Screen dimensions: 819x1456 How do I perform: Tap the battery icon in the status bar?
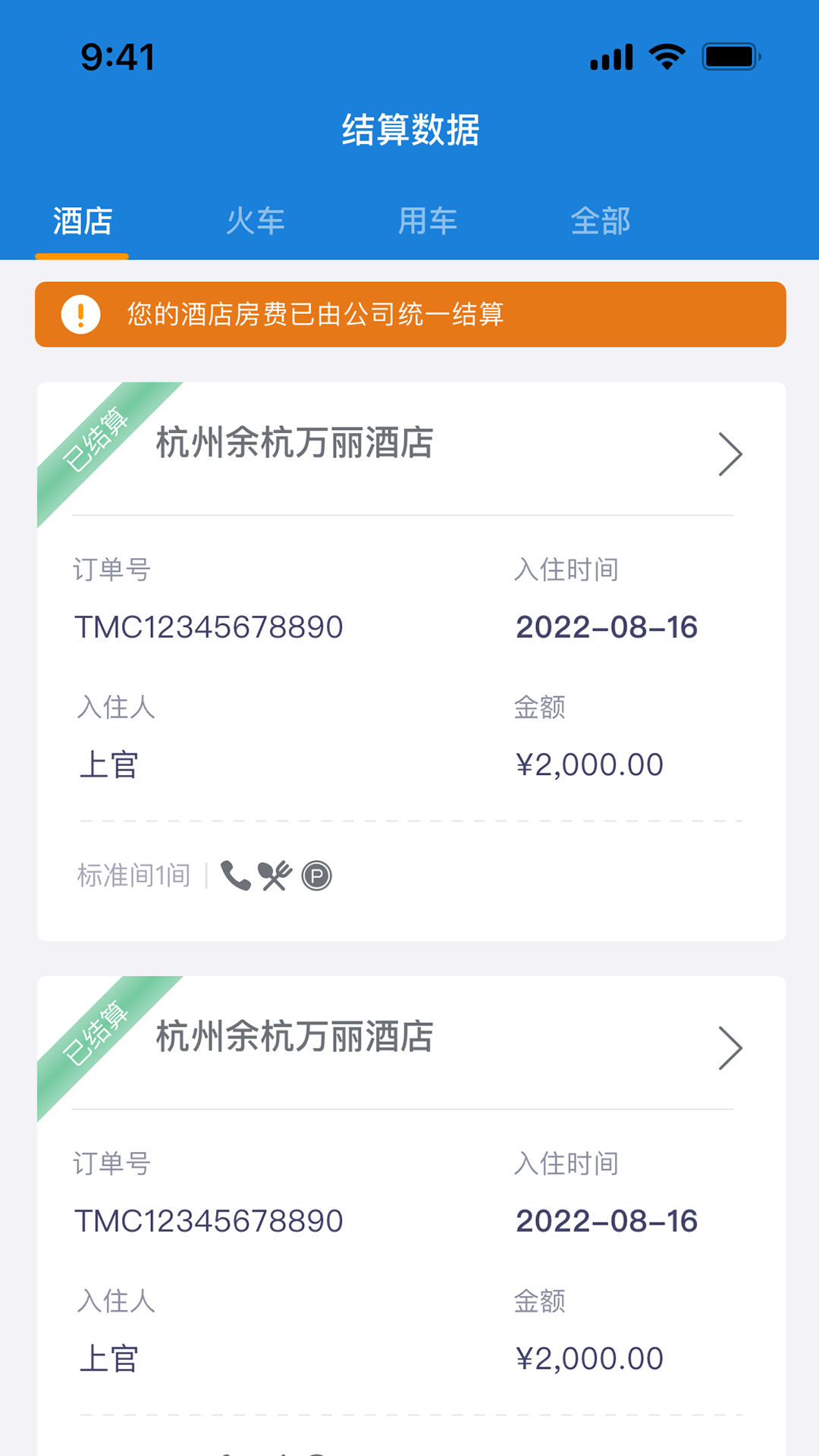[730, 55]
